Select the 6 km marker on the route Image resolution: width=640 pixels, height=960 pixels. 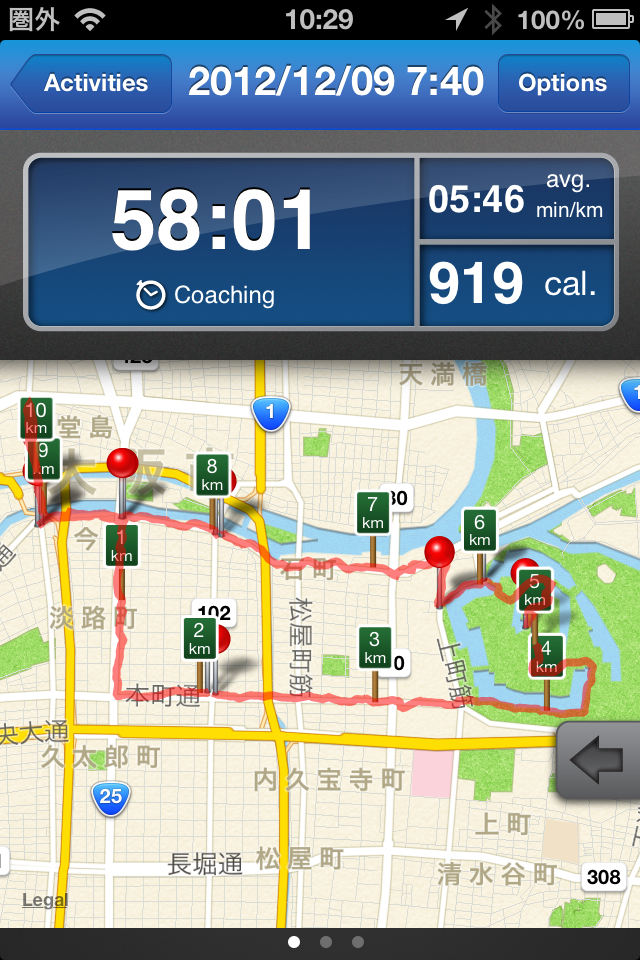tap(480, 529)
